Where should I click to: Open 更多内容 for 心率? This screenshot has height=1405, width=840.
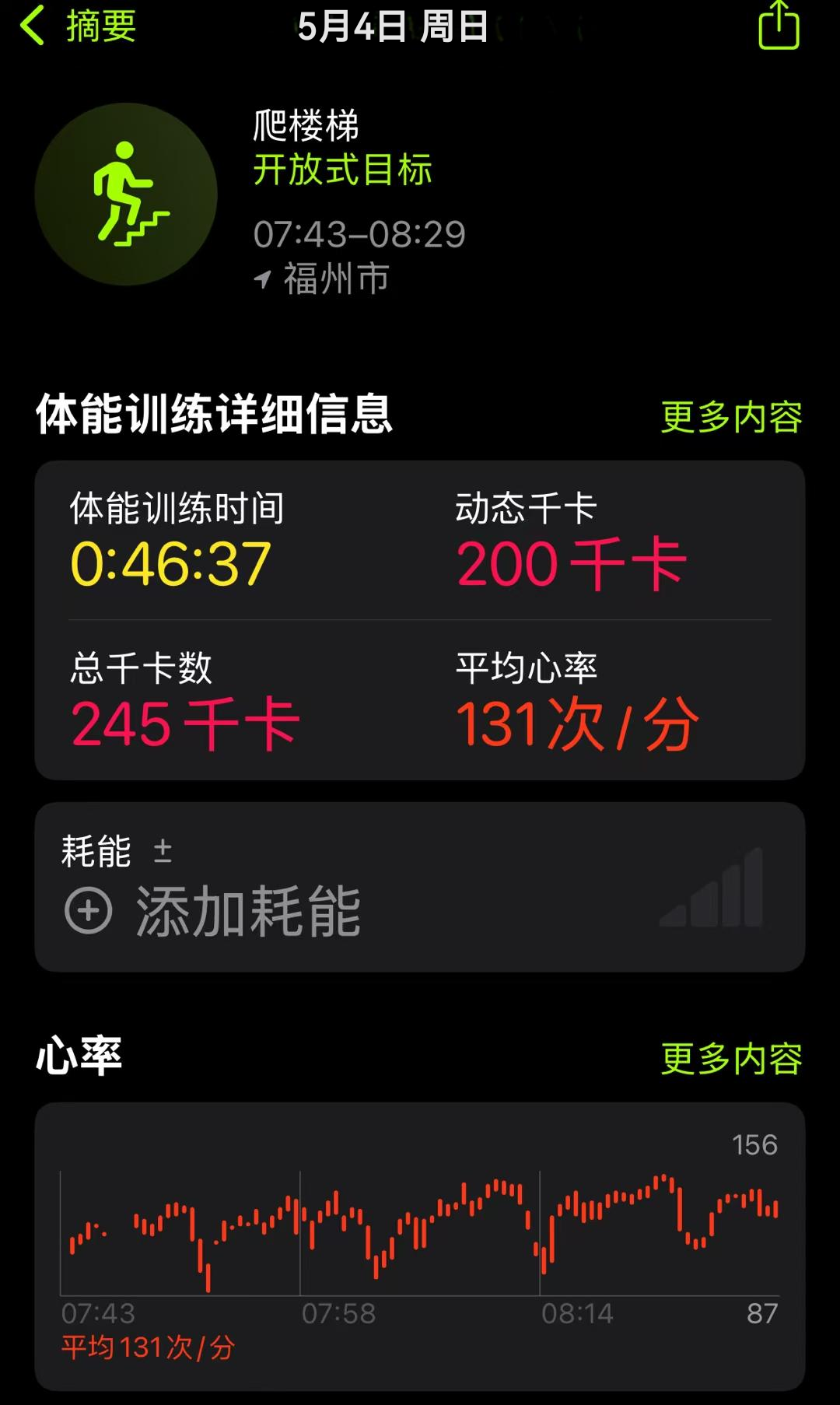click(731, 1058)
